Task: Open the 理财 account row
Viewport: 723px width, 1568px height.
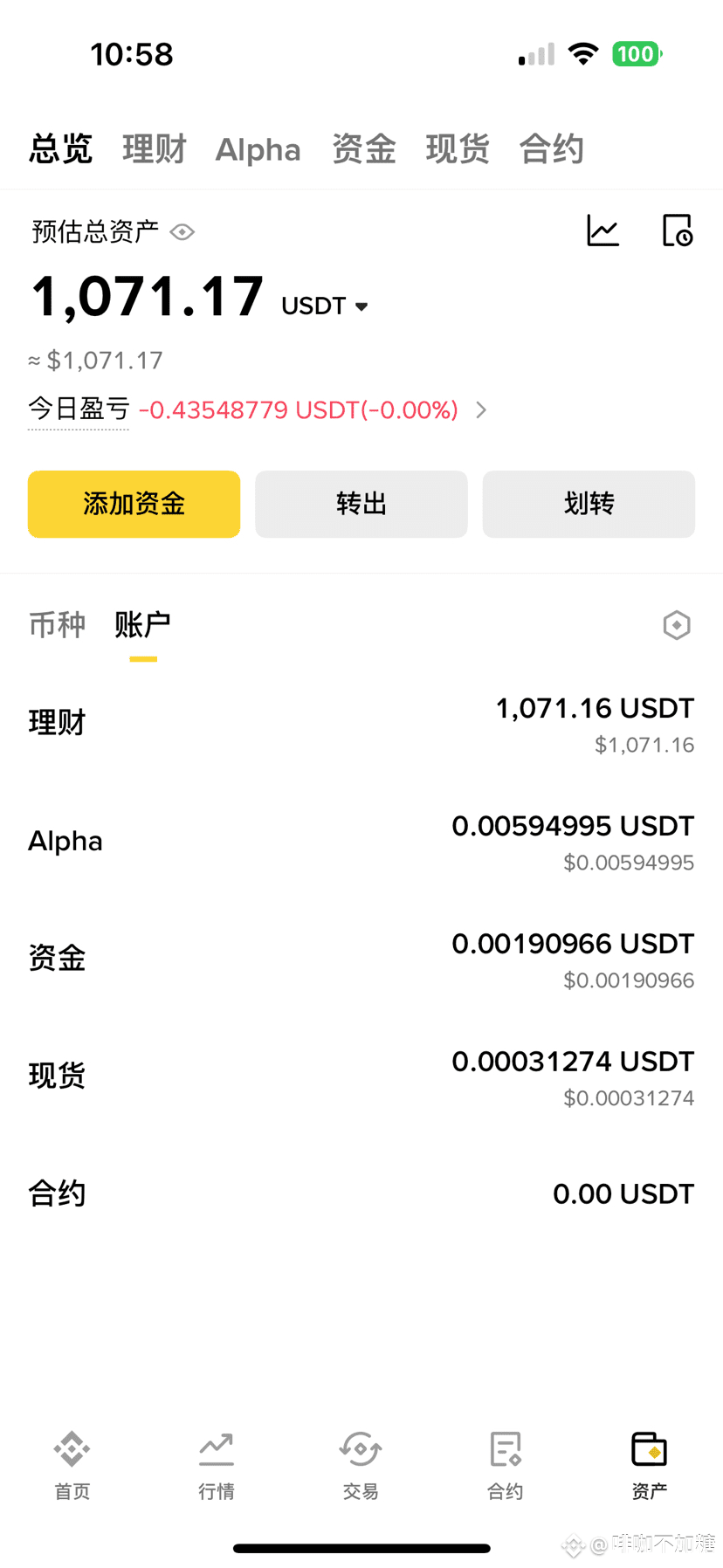Action: (361, 723)
